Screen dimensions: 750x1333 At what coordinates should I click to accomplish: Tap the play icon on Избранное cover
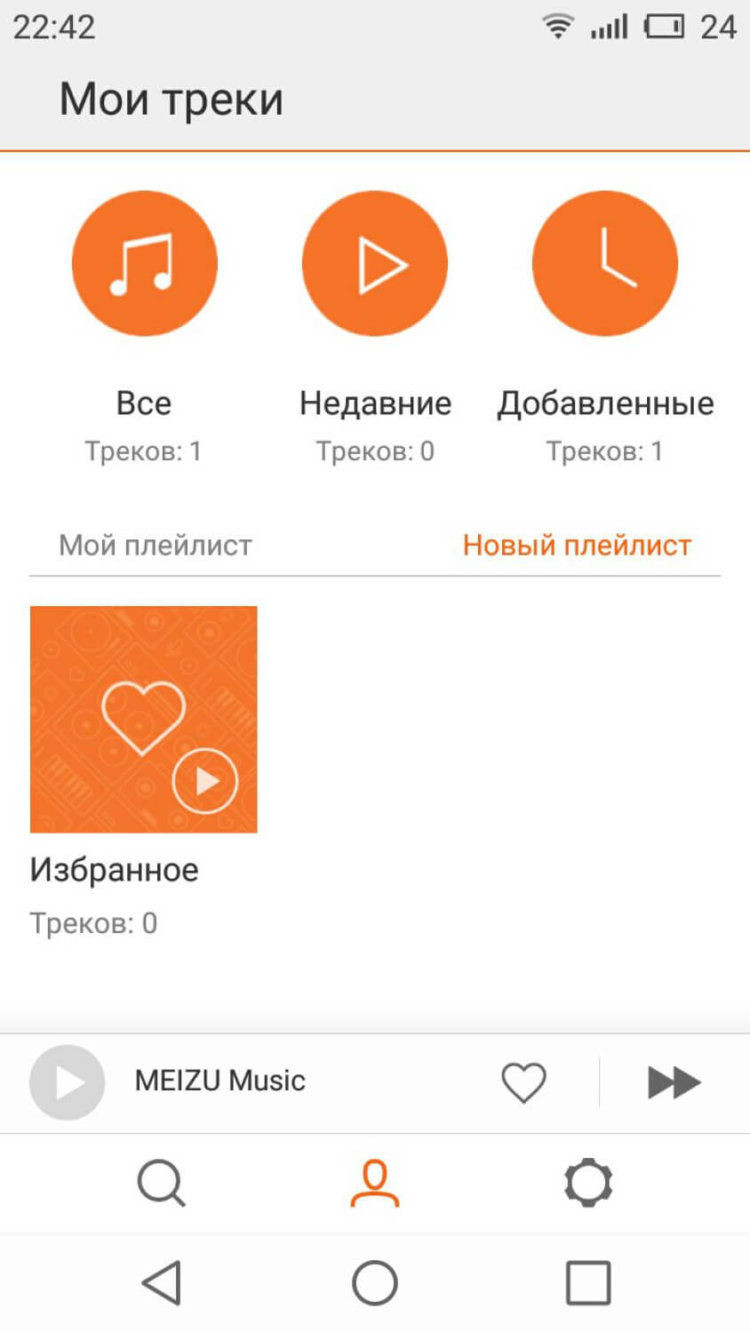point(205,779)
